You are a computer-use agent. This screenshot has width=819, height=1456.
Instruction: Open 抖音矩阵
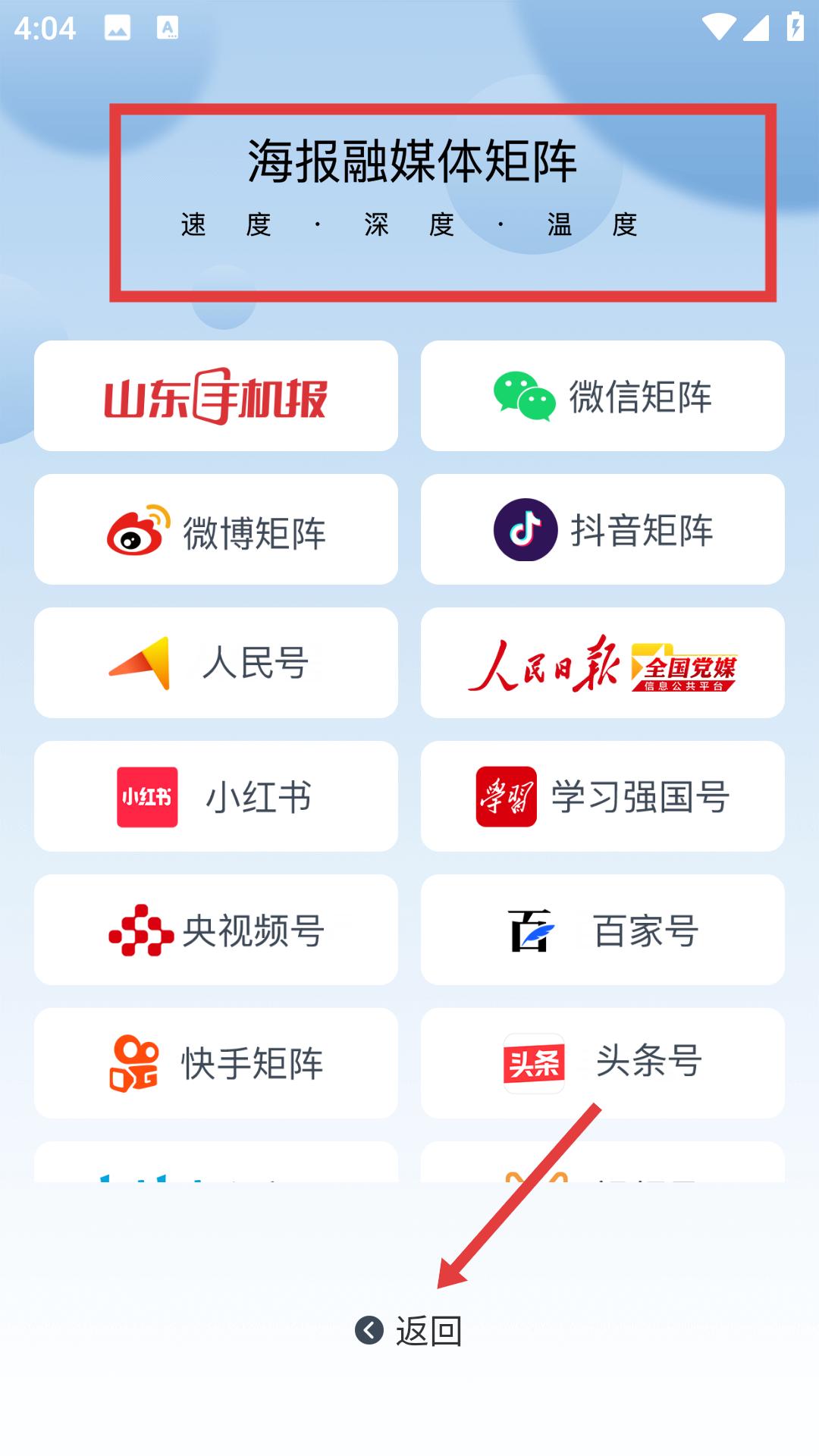coord(603,529)
